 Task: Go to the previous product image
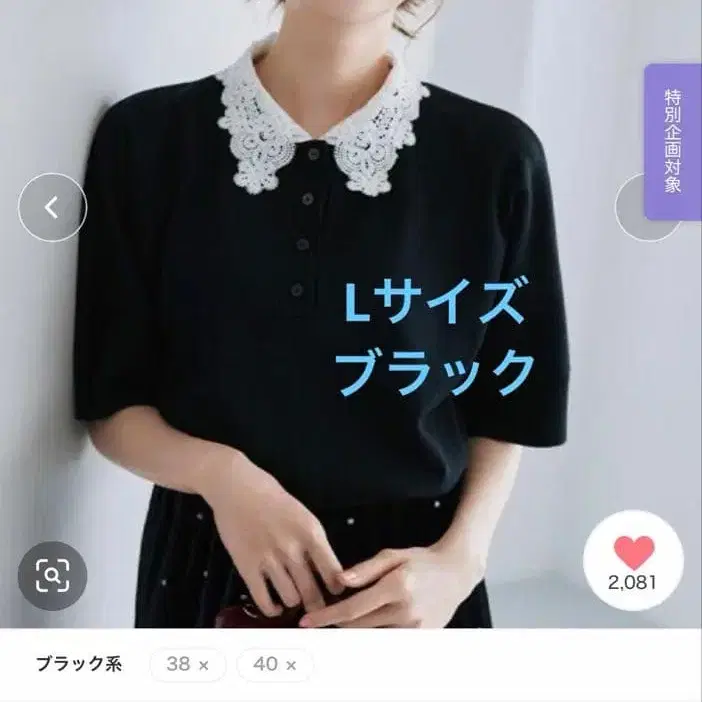(52, 207)
